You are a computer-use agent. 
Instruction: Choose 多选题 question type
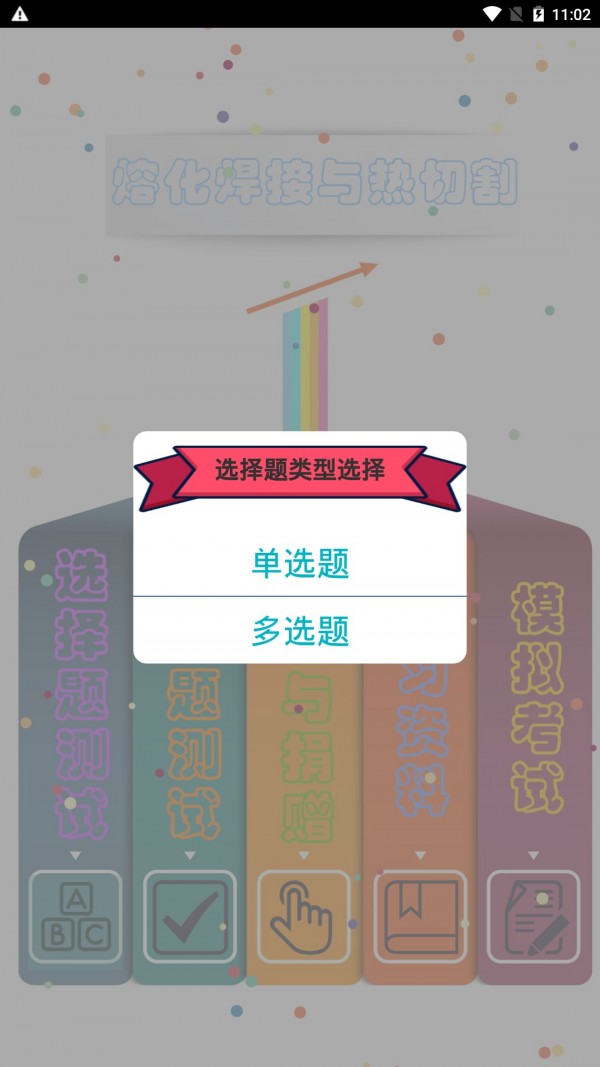coord(300,631)
